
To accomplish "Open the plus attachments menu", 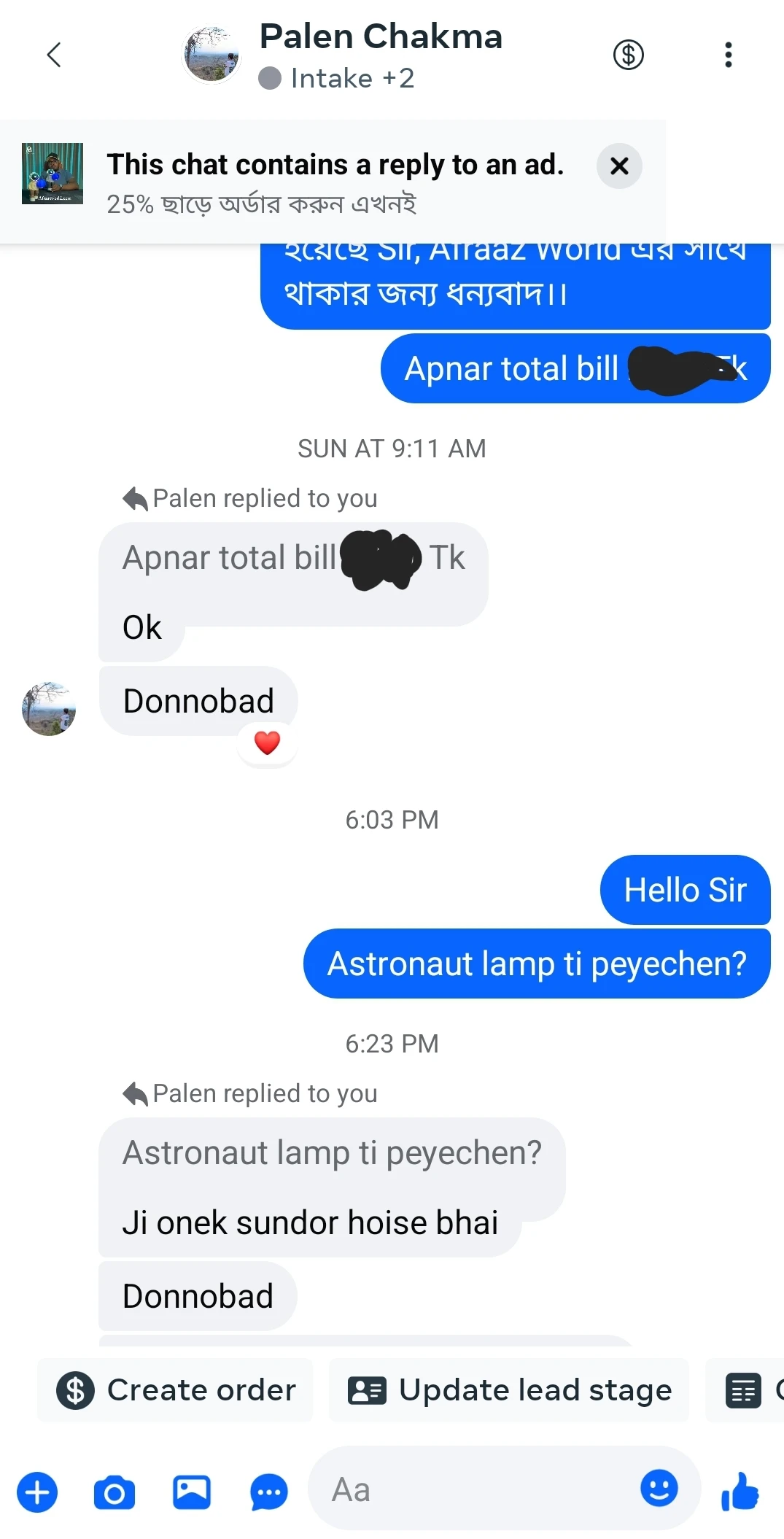I will tap(37, 1492).
